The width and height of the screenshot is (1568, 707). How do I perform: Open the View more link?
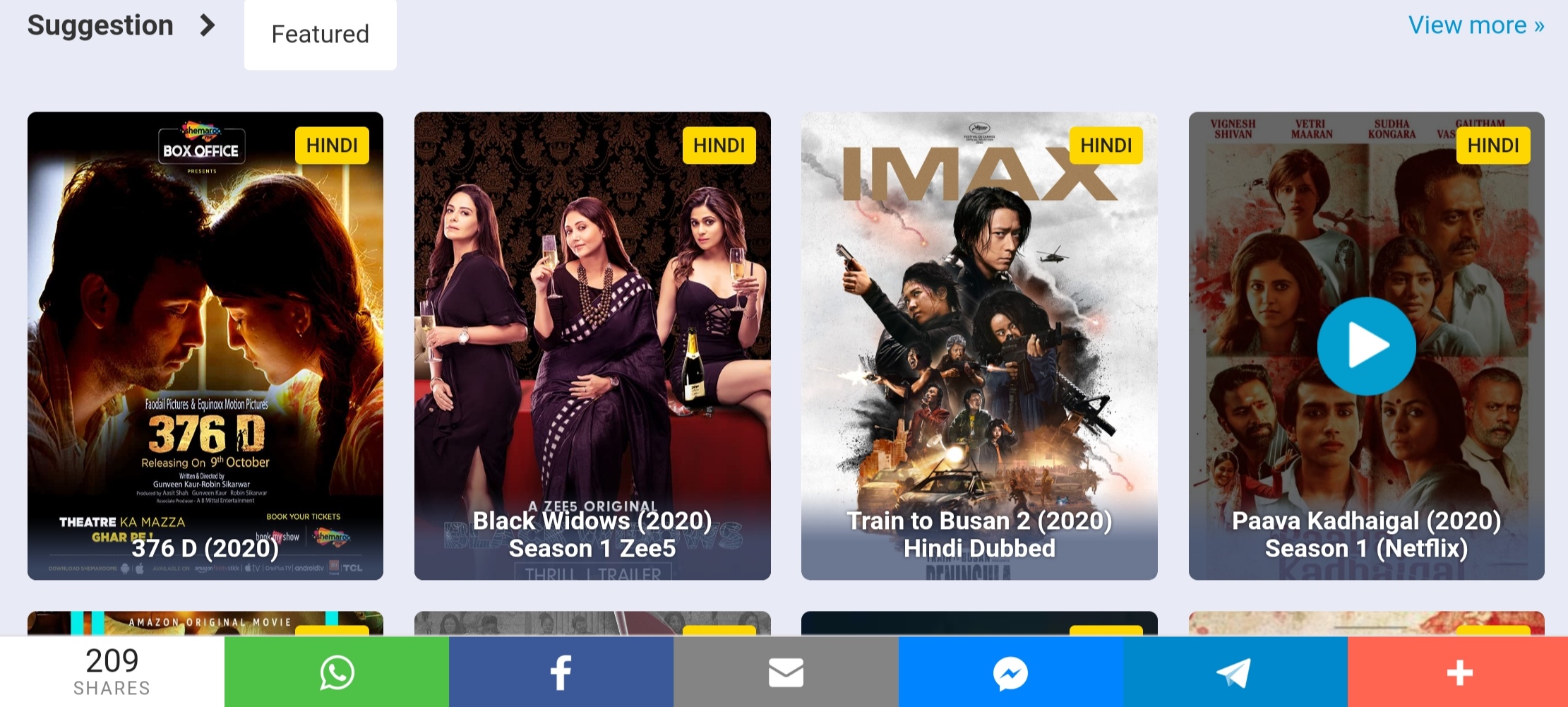1476,25
